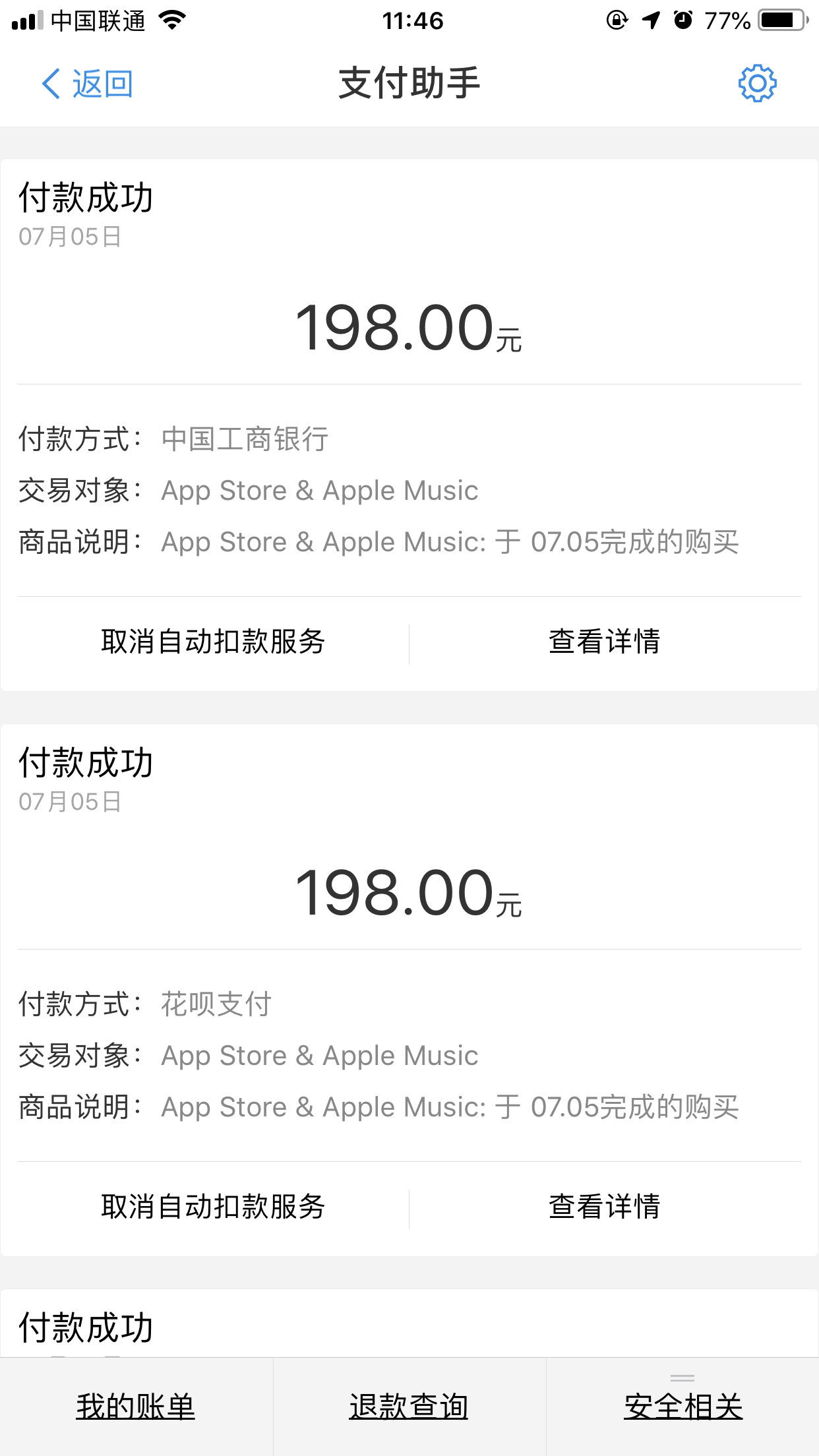Expand the 安全相关 bottom menu
This screenshot has width=819, height=1456.
pos(683,1407)
